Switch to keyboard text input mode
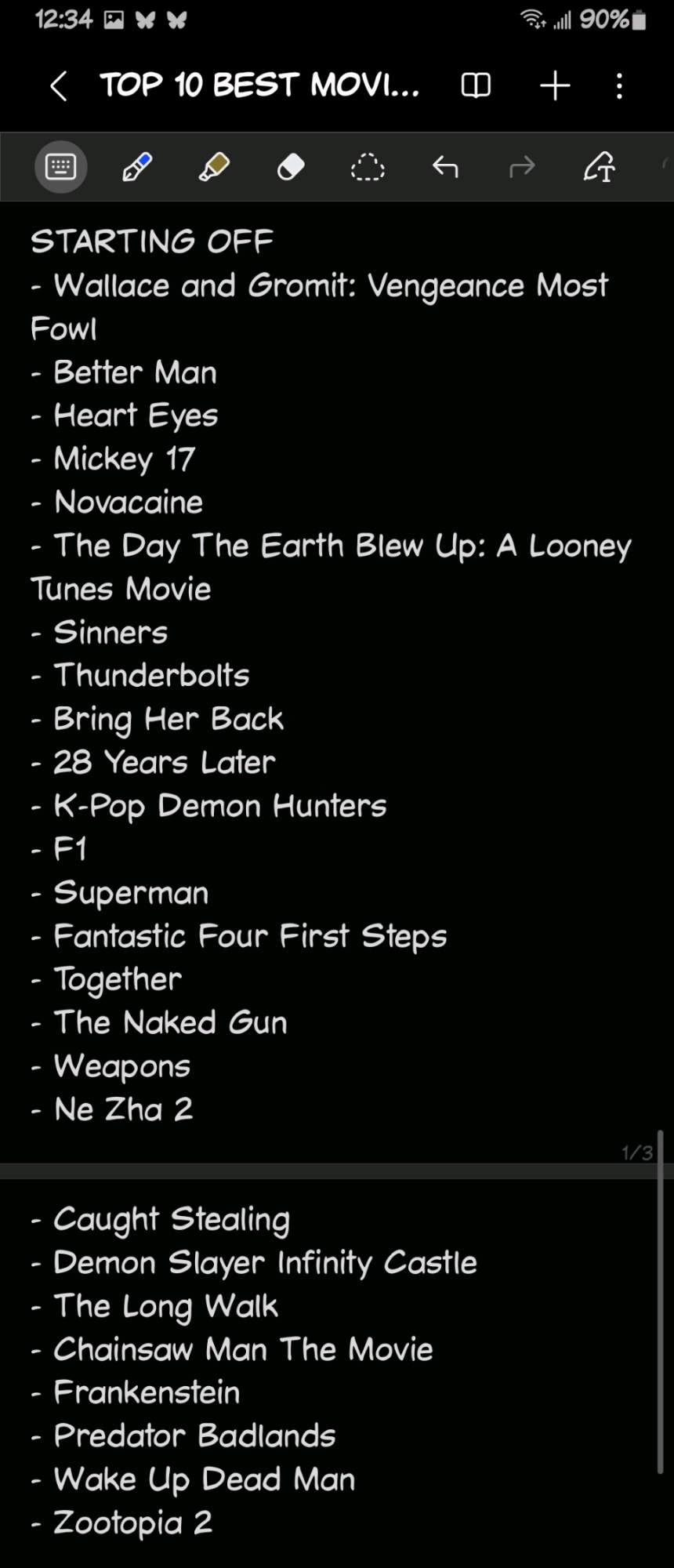 [60, 167]
